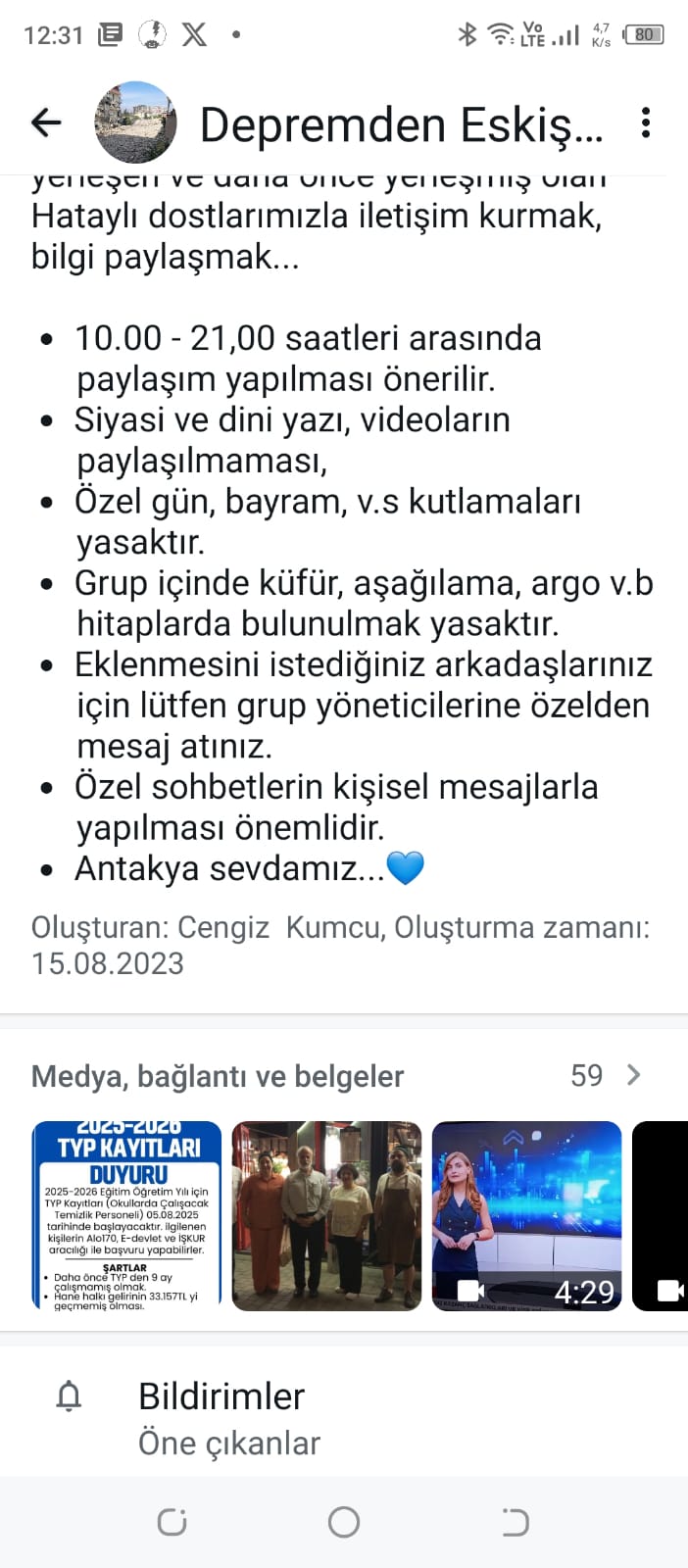
Task: Tap the system home button
Action: [x=344, y=1522]
